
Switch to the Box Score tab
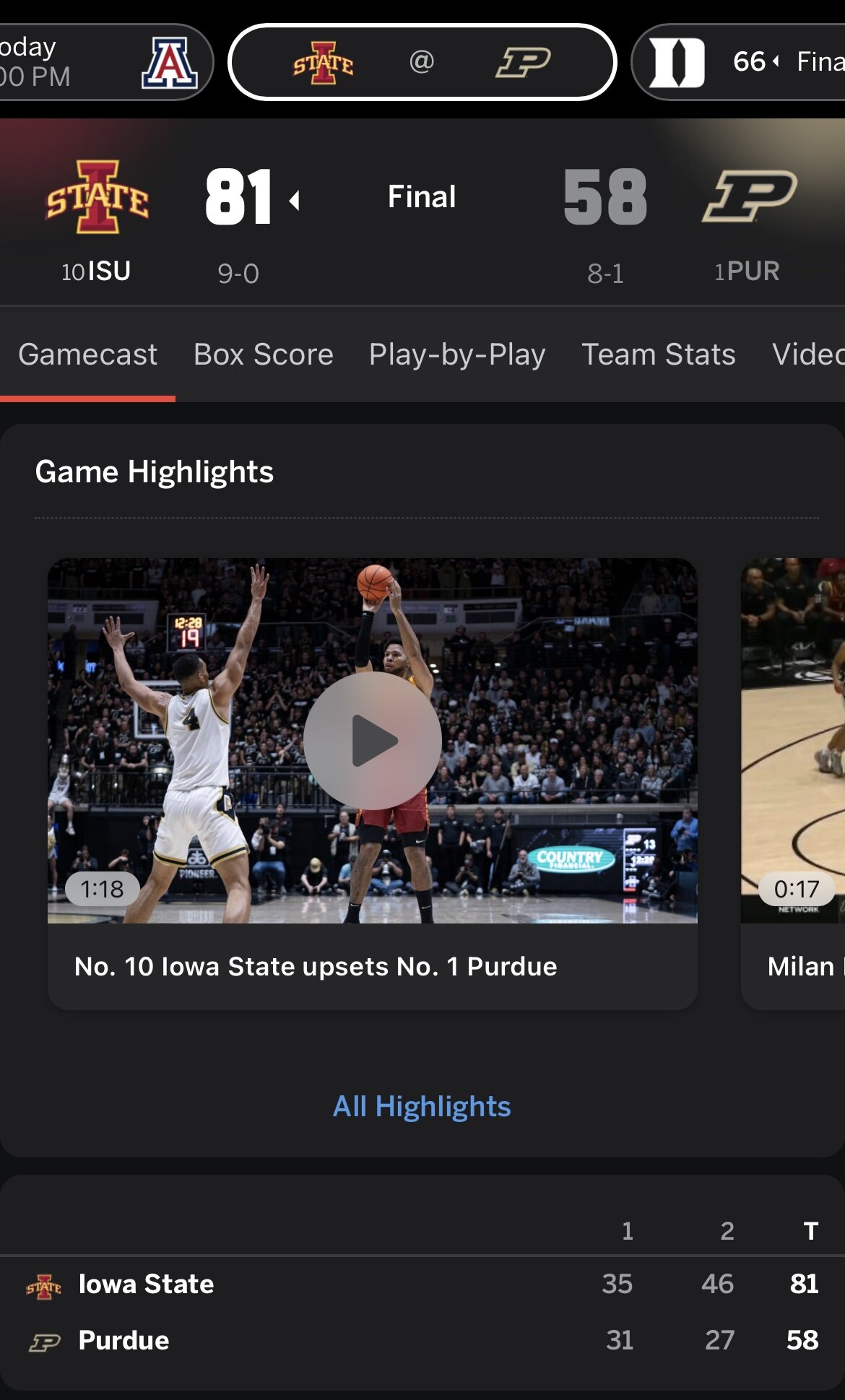coord(264,355)
